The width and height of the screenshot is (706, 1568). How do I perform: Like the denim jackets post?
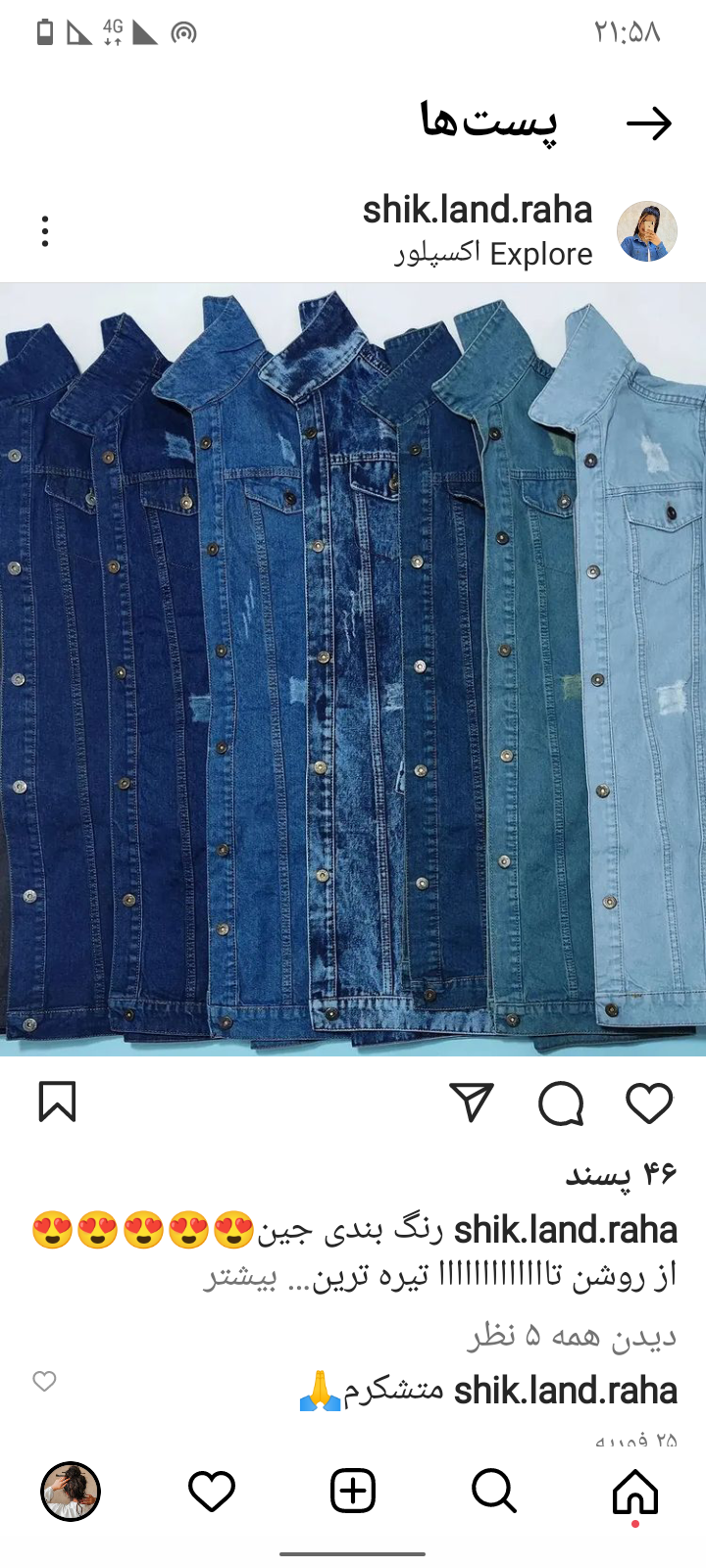(x=649, y=1103)
